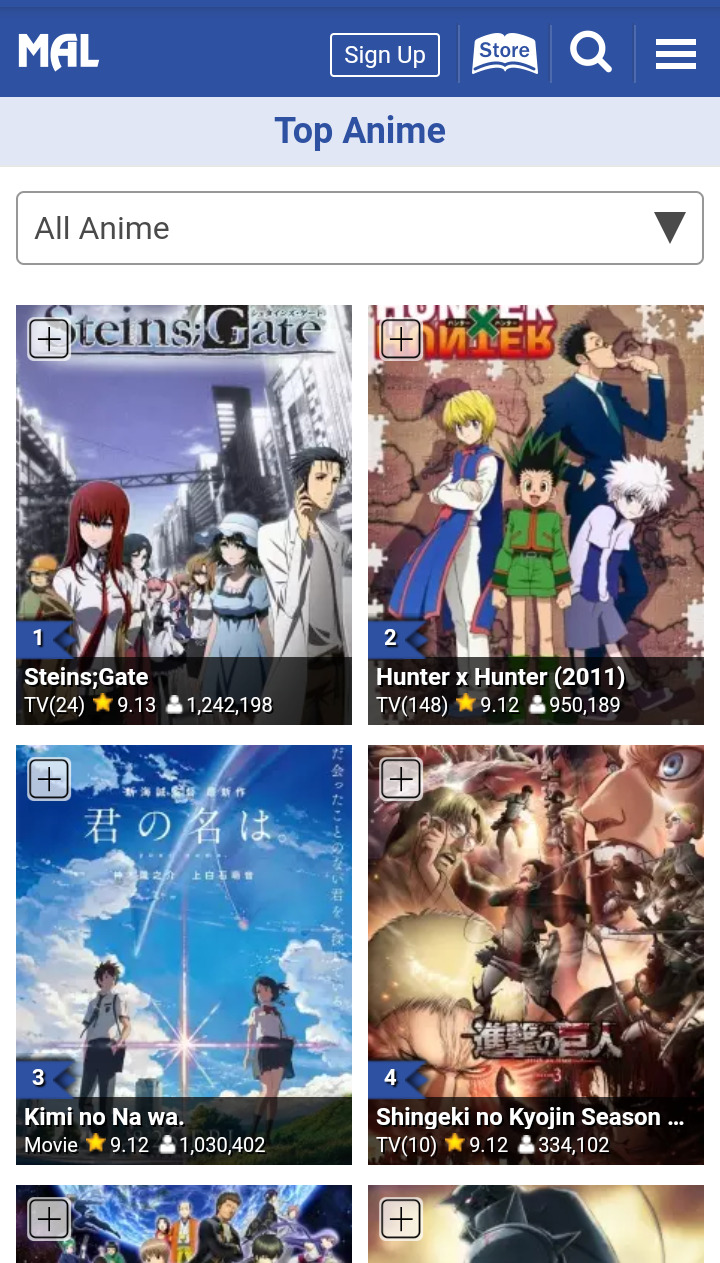Go to the MAL home logo

(x=59, y=52)
